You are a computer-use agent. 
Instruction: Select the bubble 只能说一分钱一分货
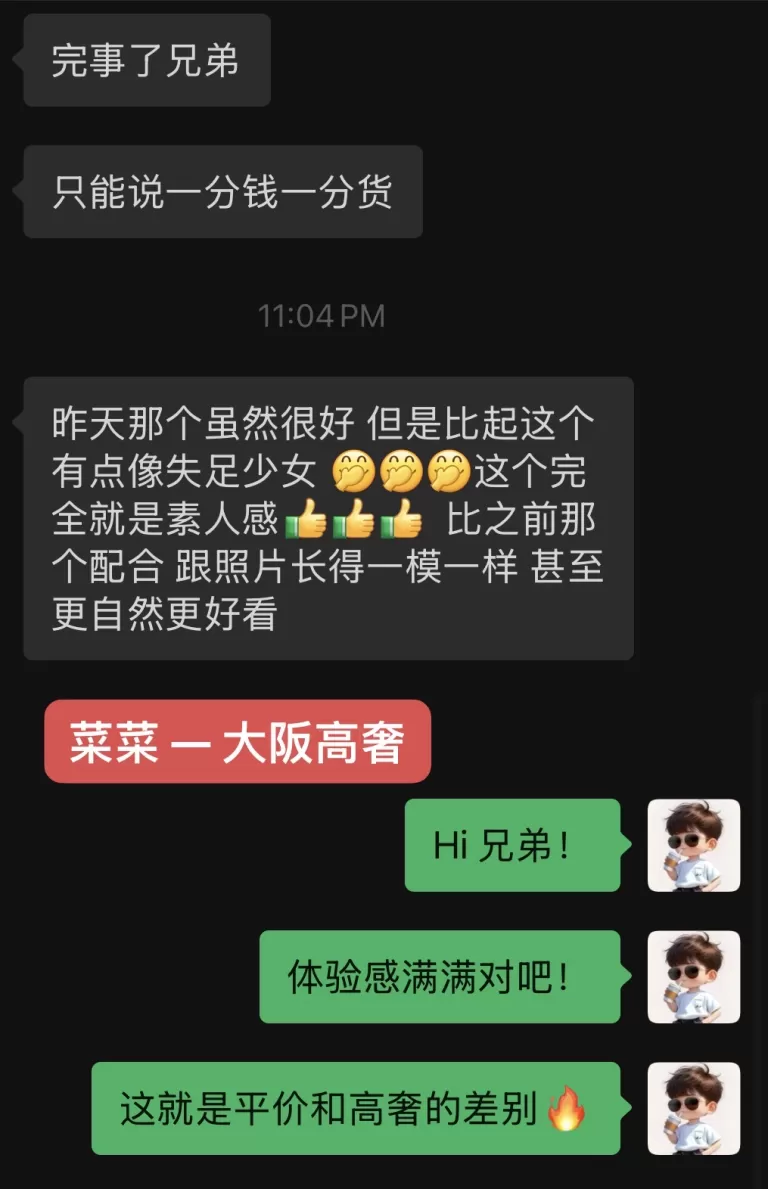pyautogui.click(x=221, y=192)
